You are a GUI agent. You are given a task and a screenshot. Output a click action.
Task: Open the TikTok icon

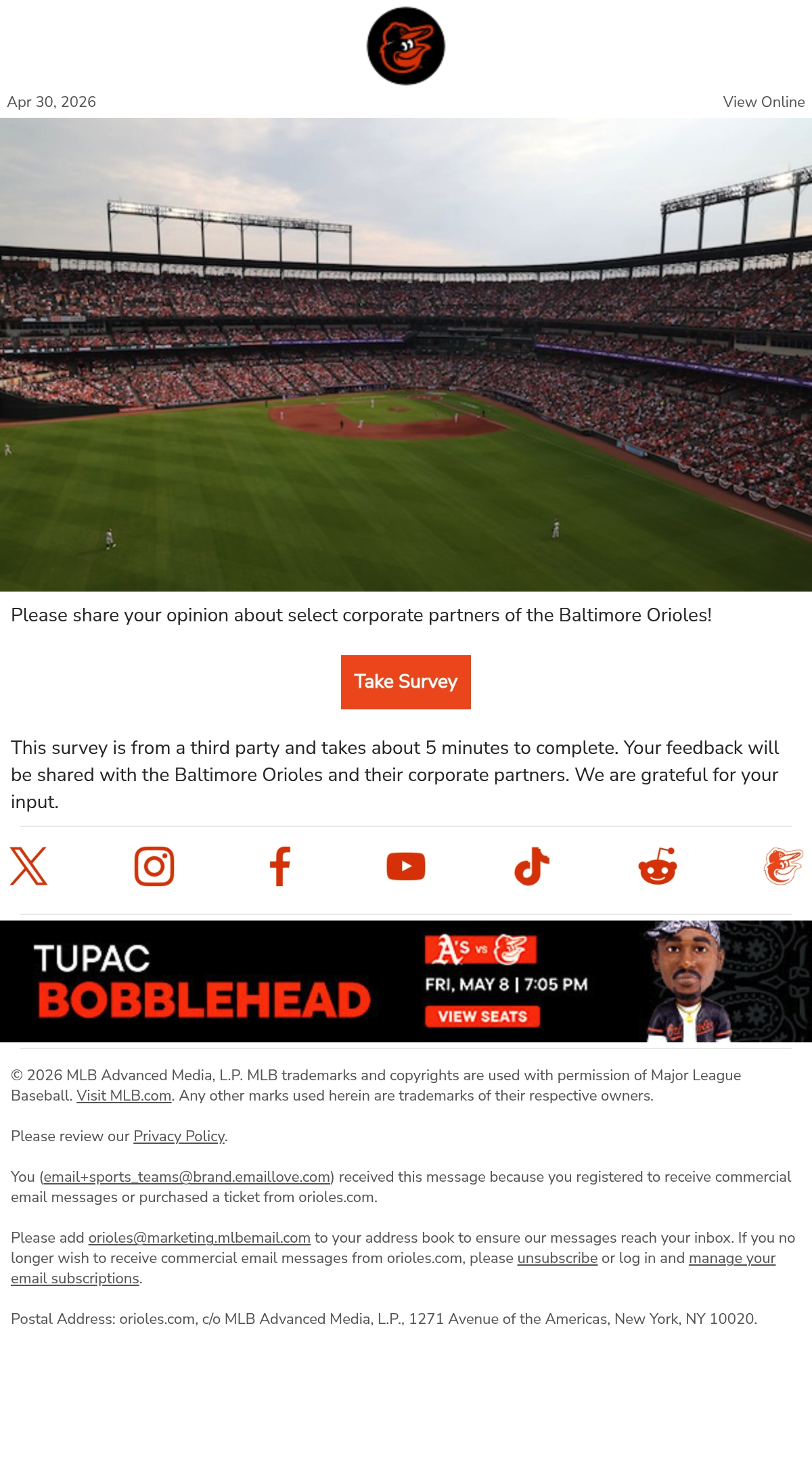532,866
